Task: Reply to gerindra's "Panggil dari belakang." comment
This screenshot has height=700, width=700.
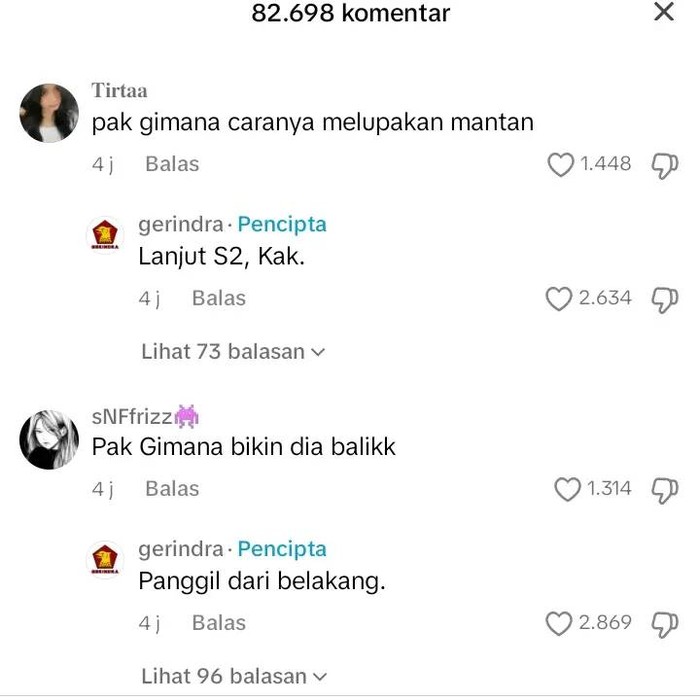Action: (218, 623)
